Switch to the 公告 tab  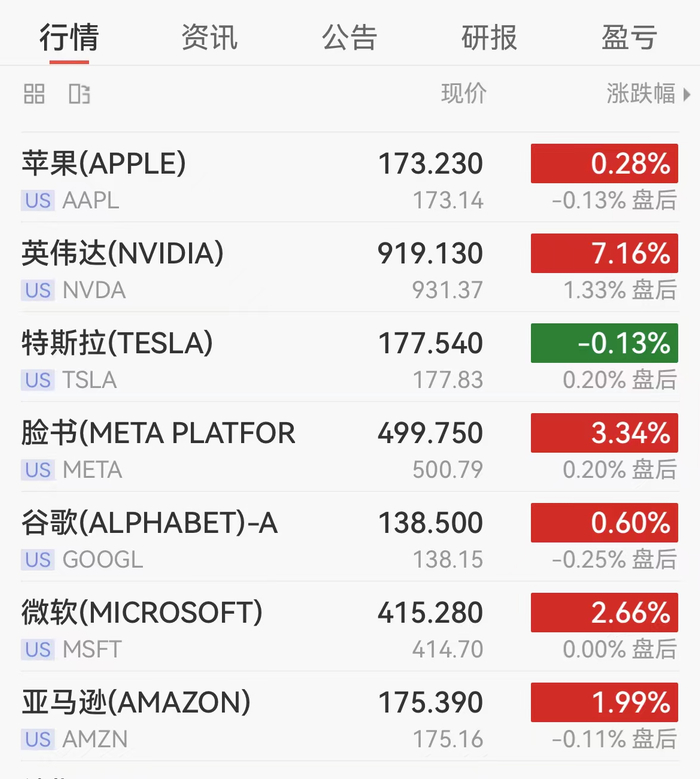click(349, 38)
